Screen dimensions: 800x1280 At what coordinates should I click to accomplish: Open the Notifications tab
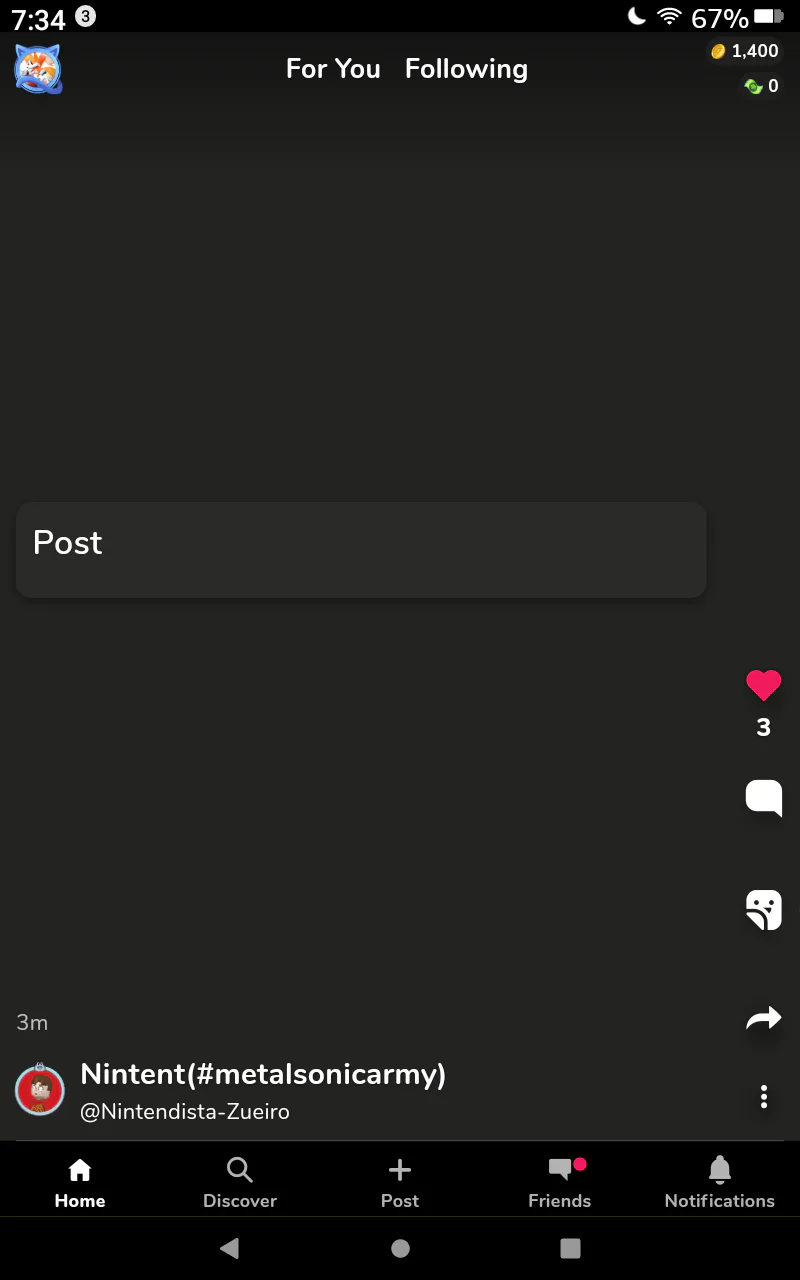click(720, 1184)
